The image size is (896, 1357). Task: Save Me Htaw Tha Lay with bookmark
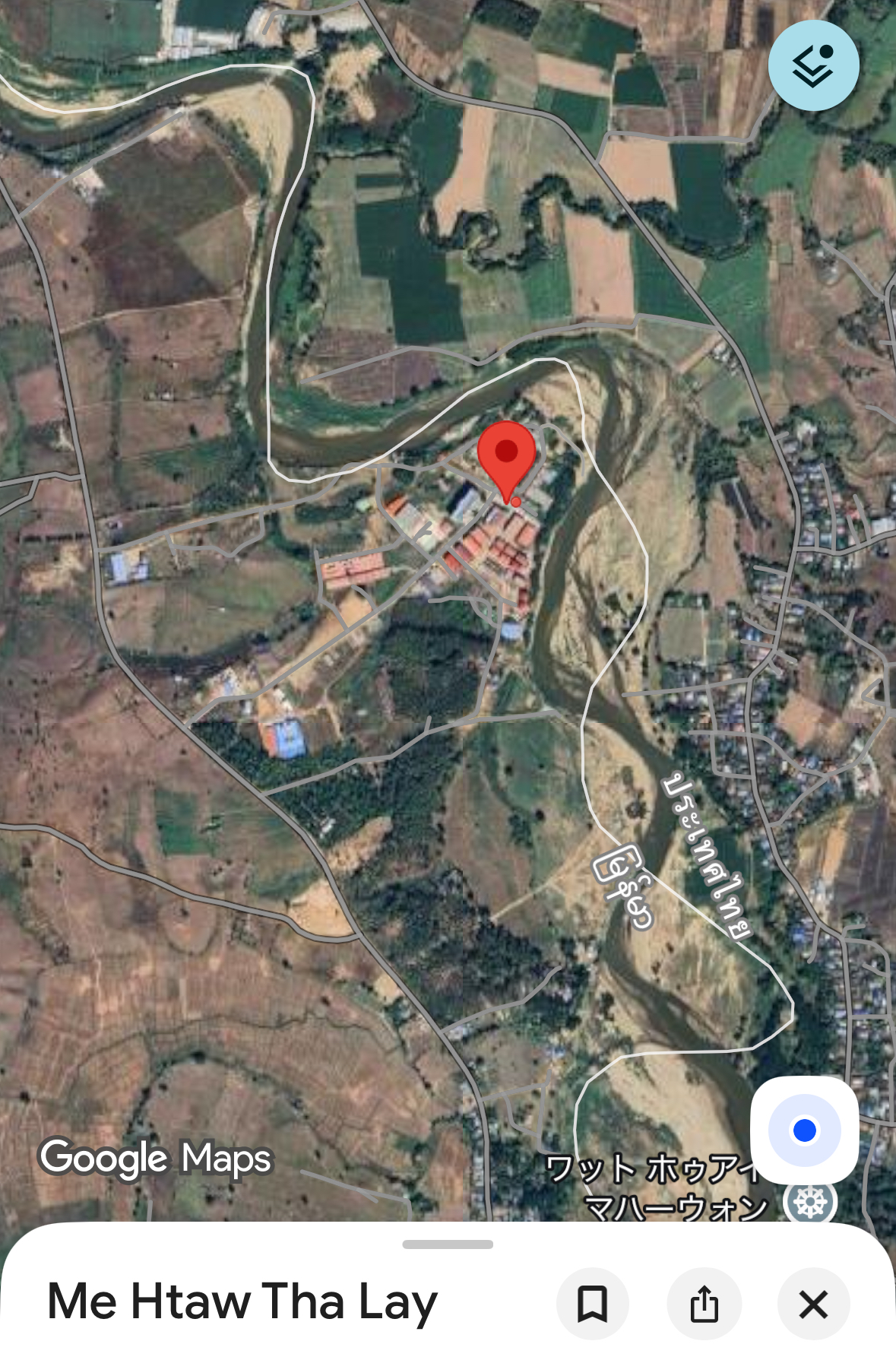click(x=592, y=1304)
